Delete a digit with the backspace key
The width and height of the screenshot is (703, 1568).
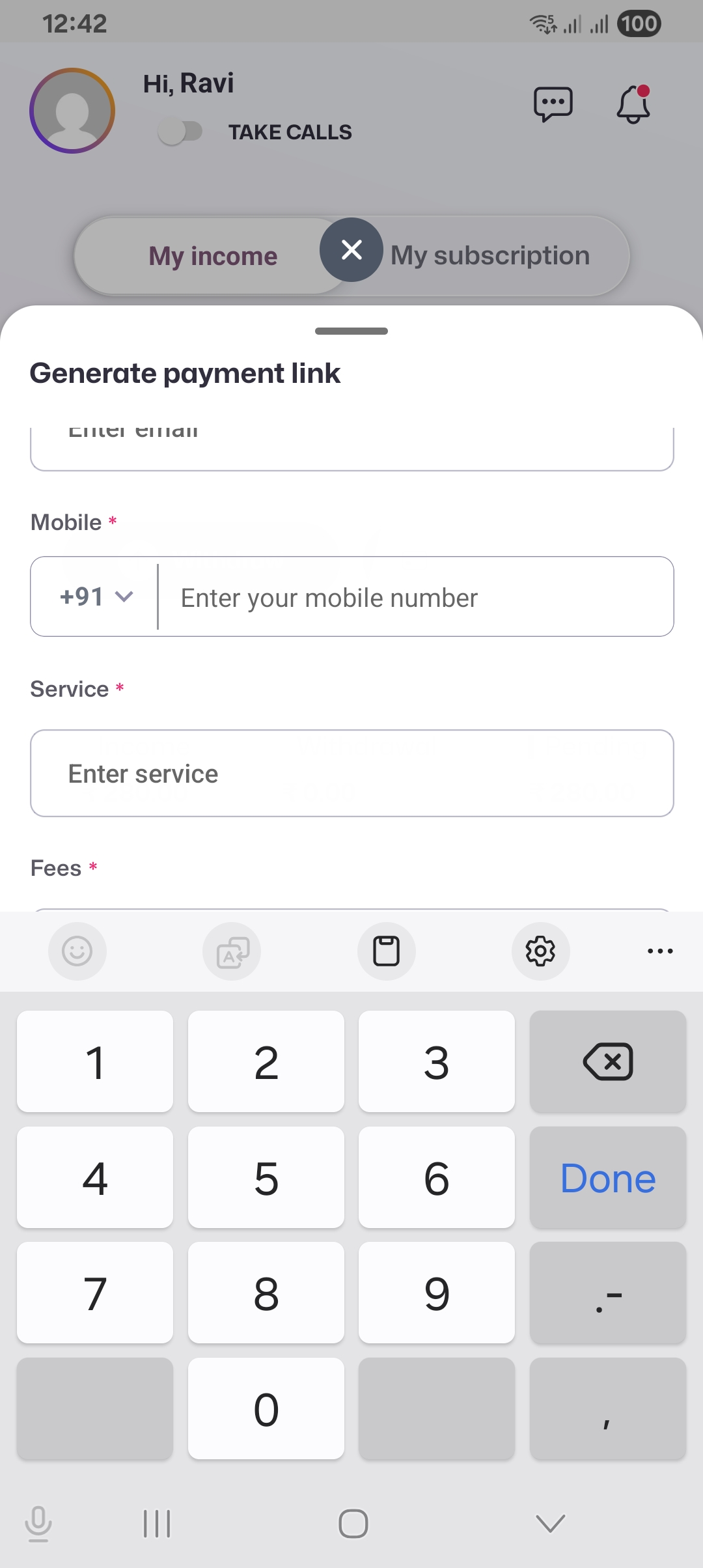pyautogui.click(x=607, y=1062)
